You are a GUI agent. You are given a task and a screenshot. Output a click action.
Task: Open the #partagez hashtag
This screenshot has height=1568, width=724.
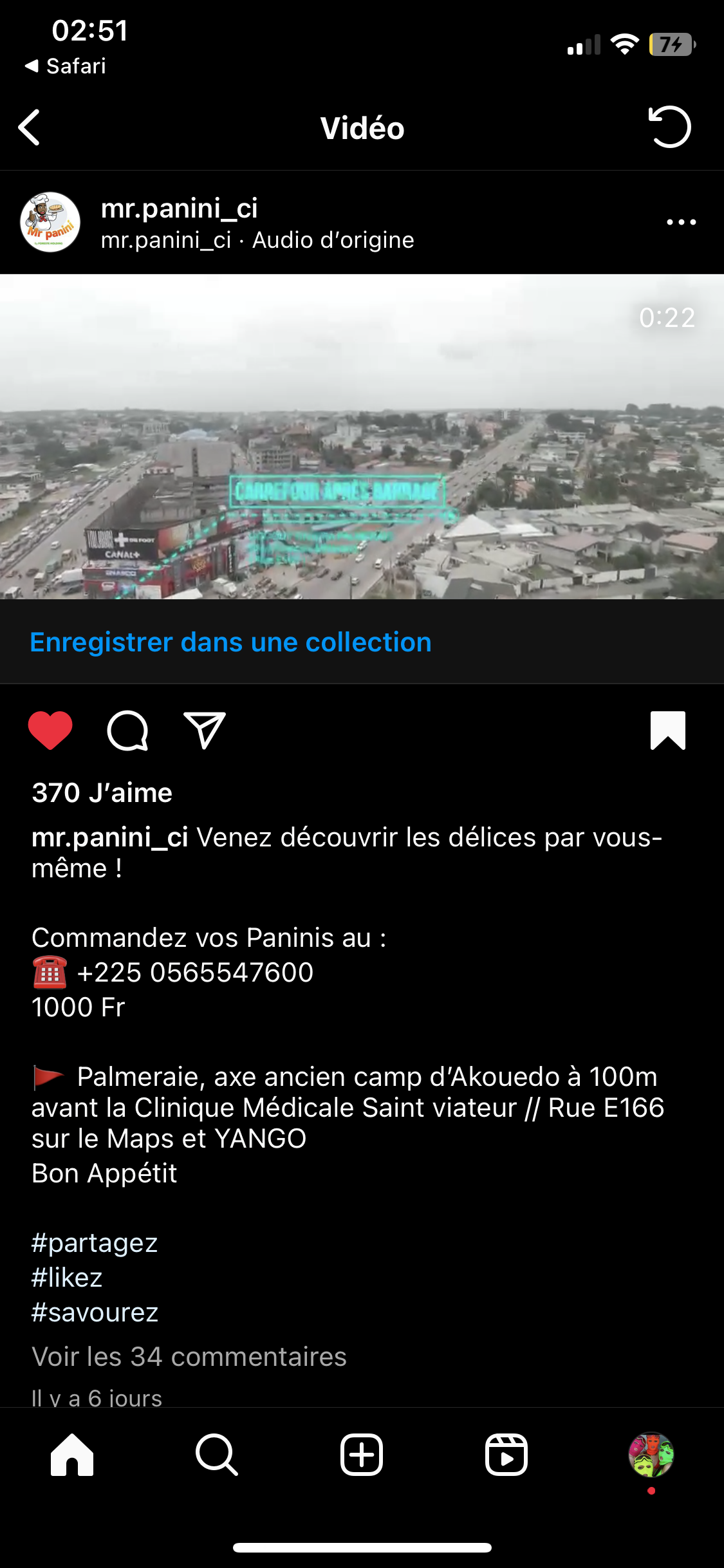[x=95, y=1243]
